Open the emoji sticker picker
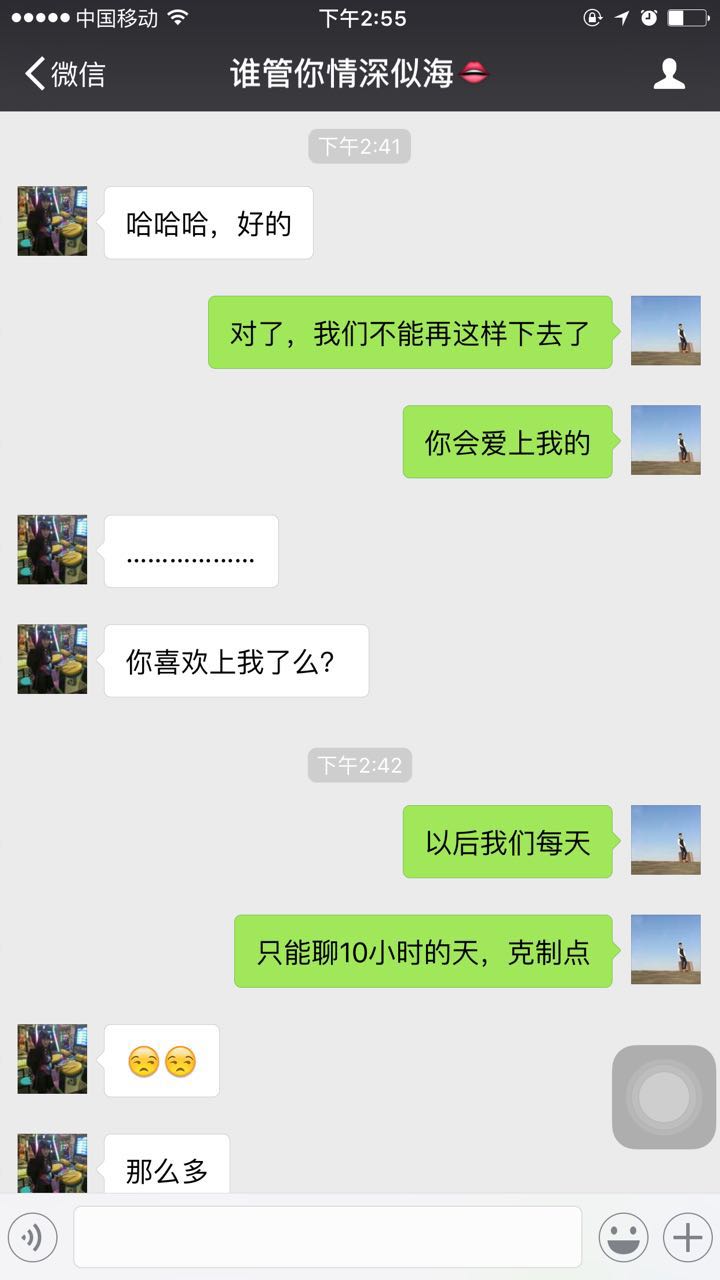 pyautogui.click(x=623, y=1238)
